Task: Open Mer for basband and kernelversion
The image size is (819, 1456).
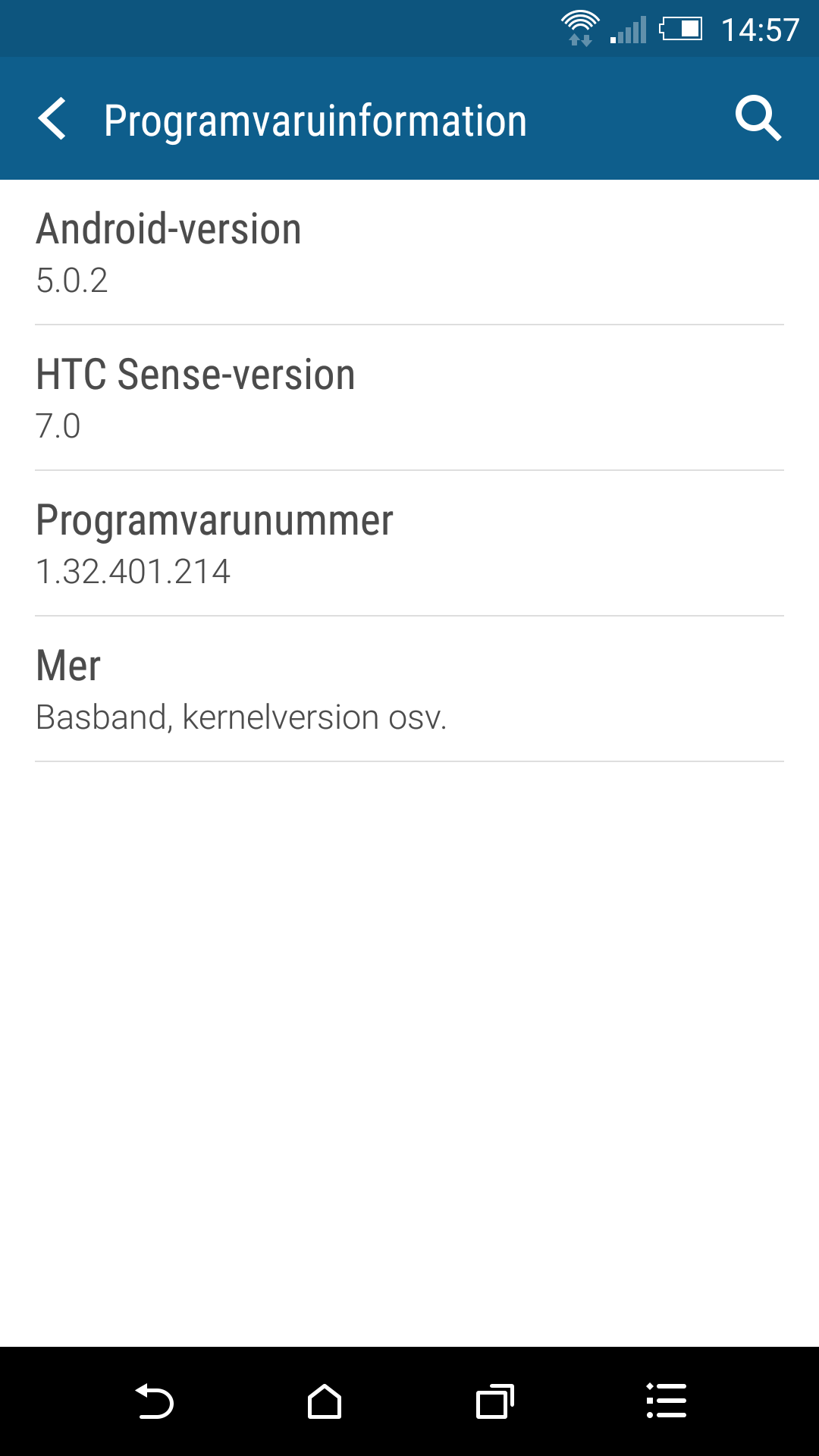Action: click(409, 689)
